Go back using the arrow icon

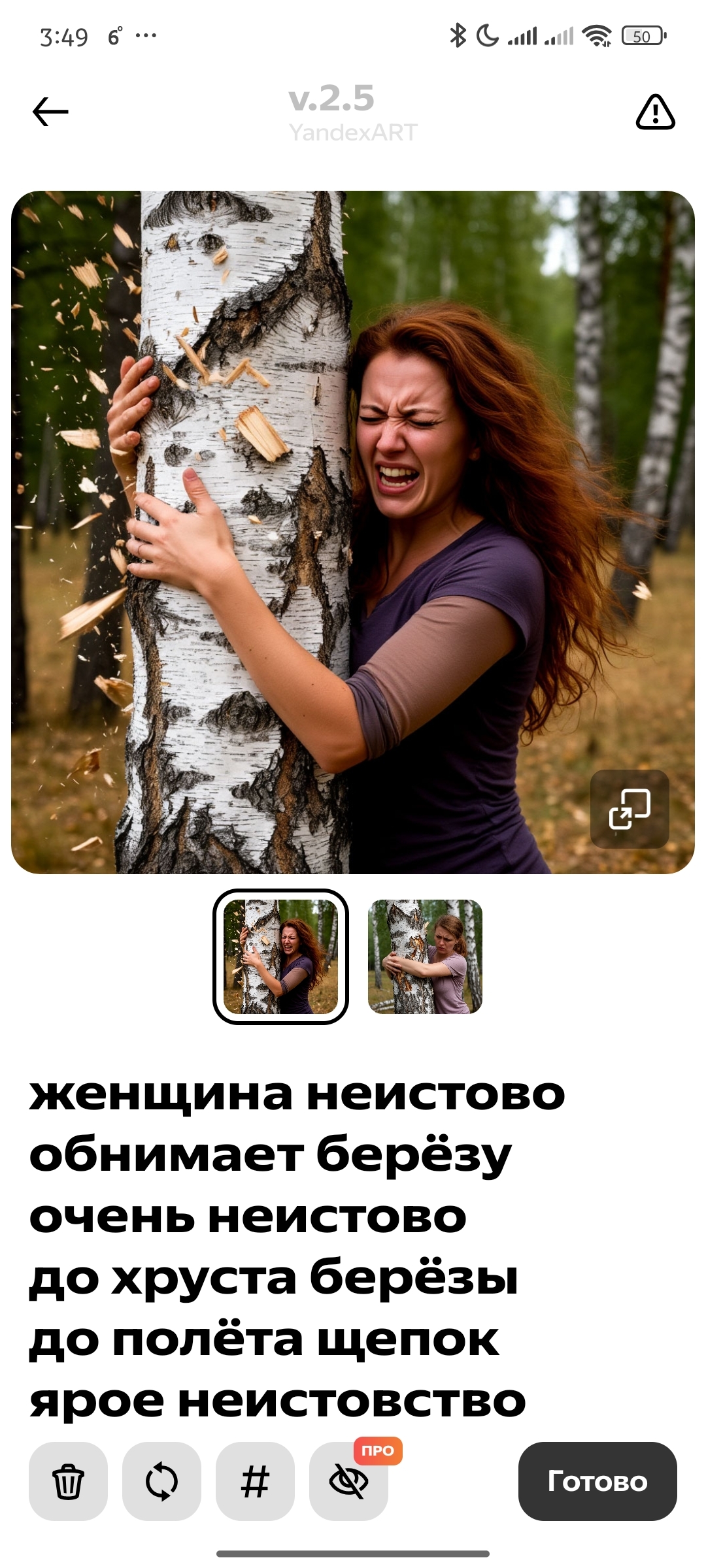pyautogui.click(x=50, y=112)
